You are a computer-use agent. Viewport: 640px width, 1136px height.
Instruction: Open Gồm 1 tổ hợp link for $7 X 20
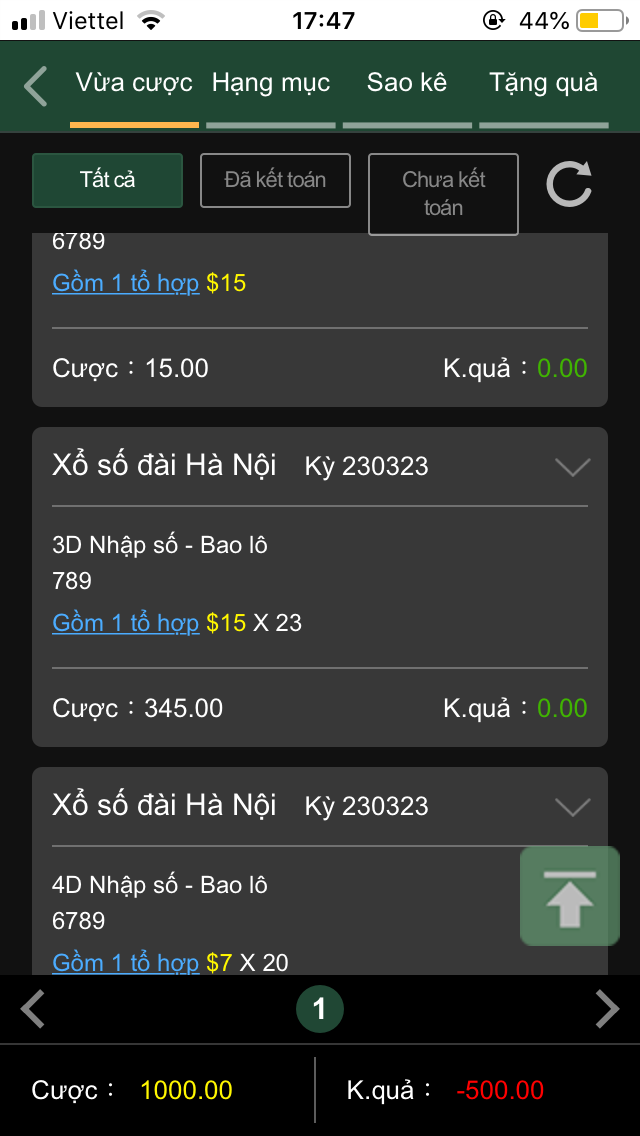125,962
